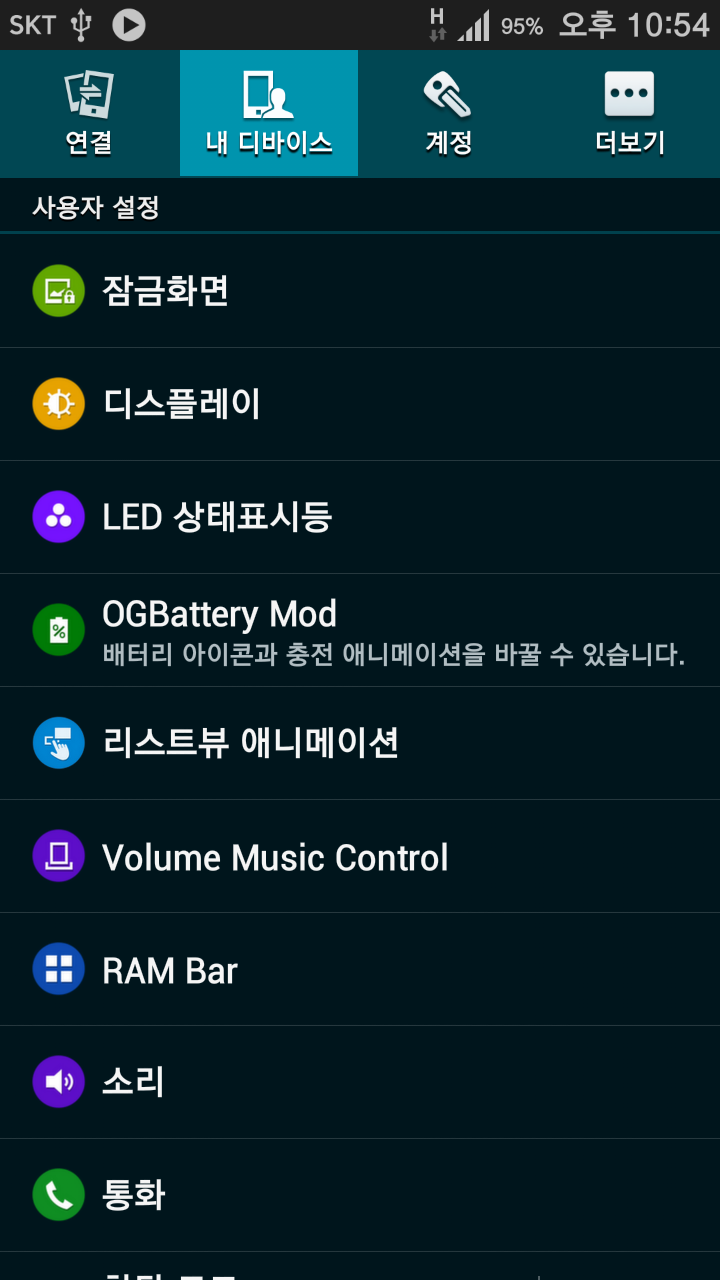The height and width of the screenshot is (1280, 720).
Task: Open LED 상태표시등 settings
Action: [x=360, y=517]
